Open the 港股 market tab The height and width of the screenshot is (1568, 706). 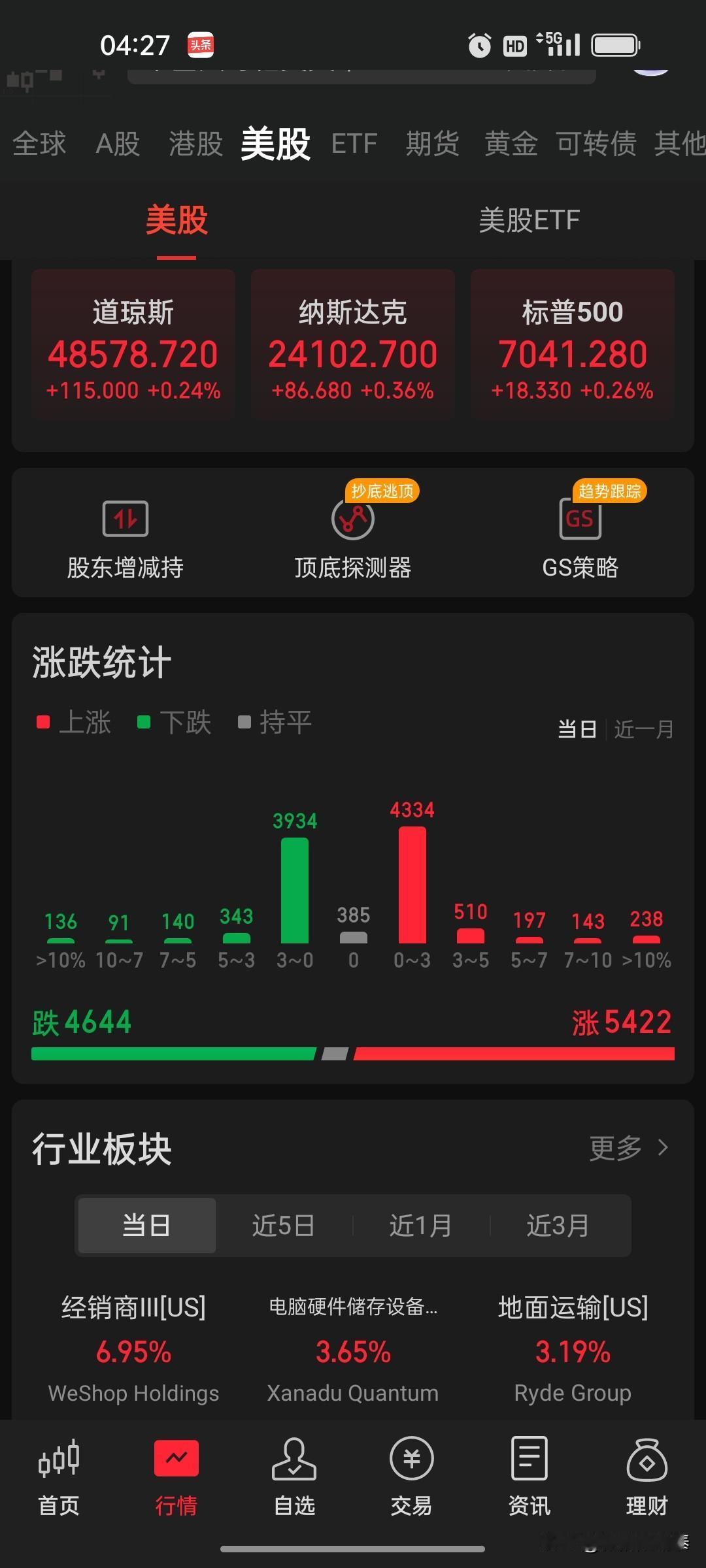point(194,144)
